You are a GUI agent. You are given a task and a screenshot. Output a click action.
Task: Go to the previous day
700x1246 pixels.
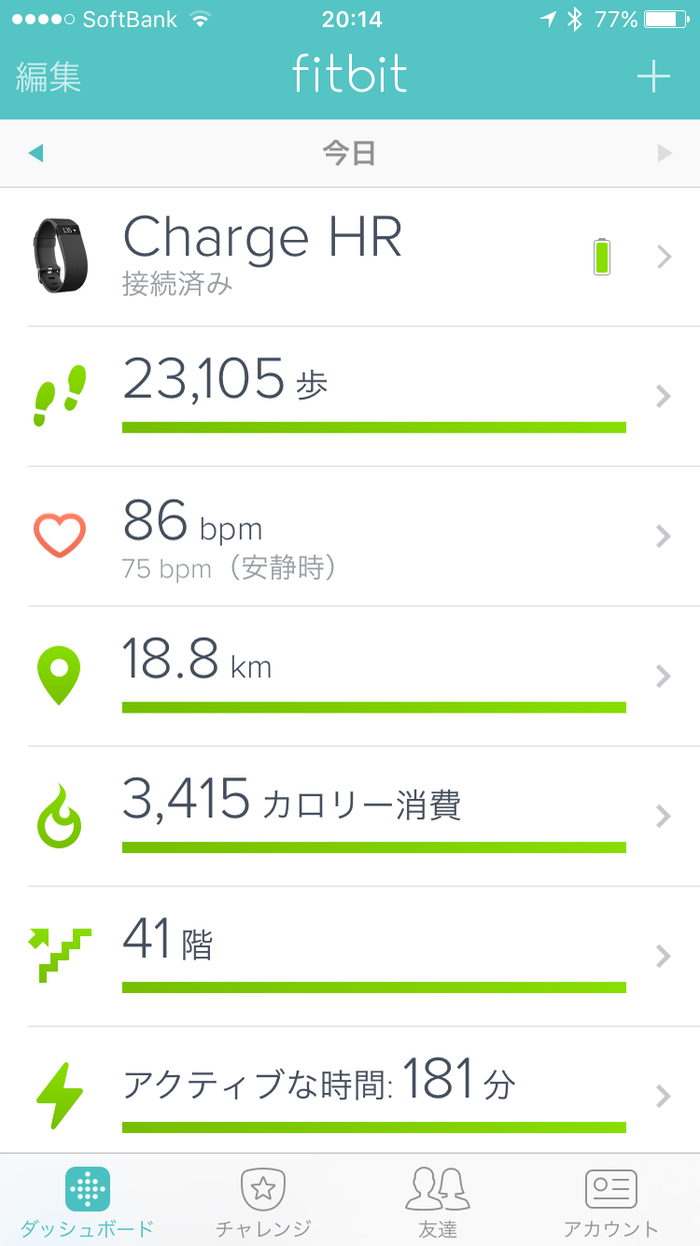click(x=37, y=153)
